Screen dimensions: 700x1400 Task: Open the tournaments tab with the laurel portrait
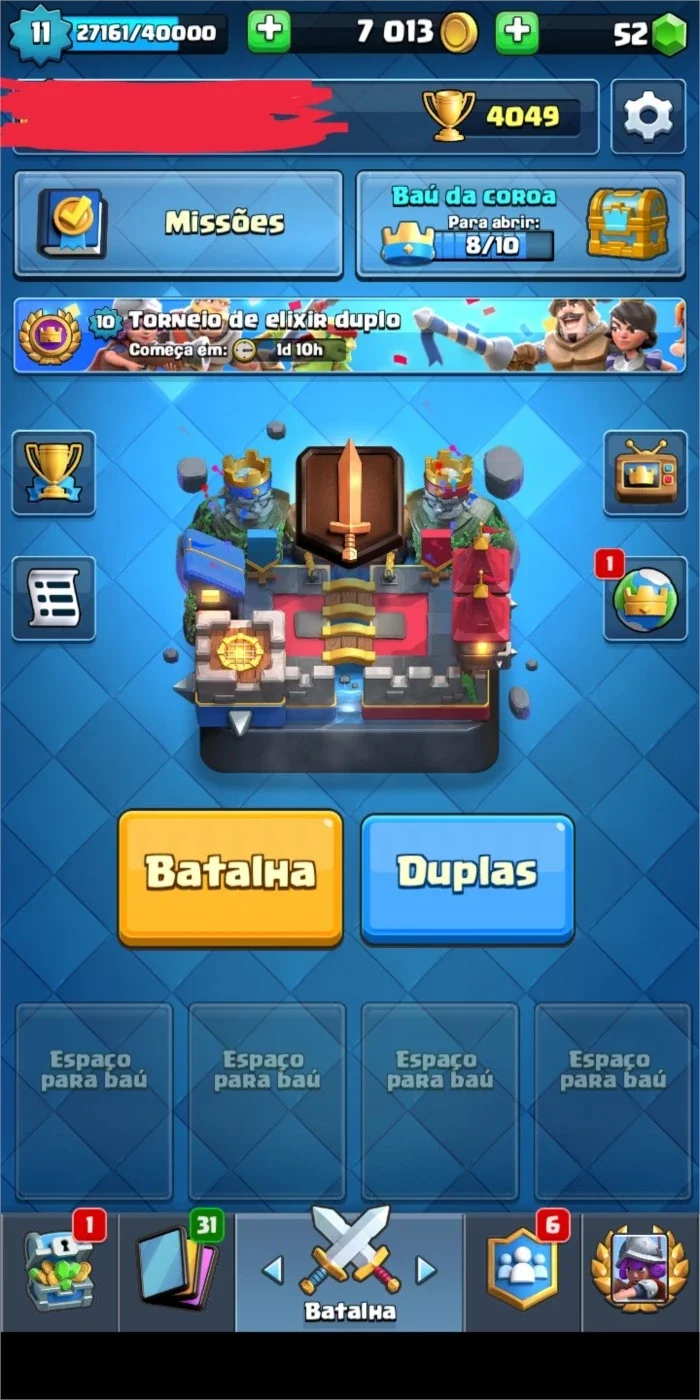click(x=640, y=1272)
